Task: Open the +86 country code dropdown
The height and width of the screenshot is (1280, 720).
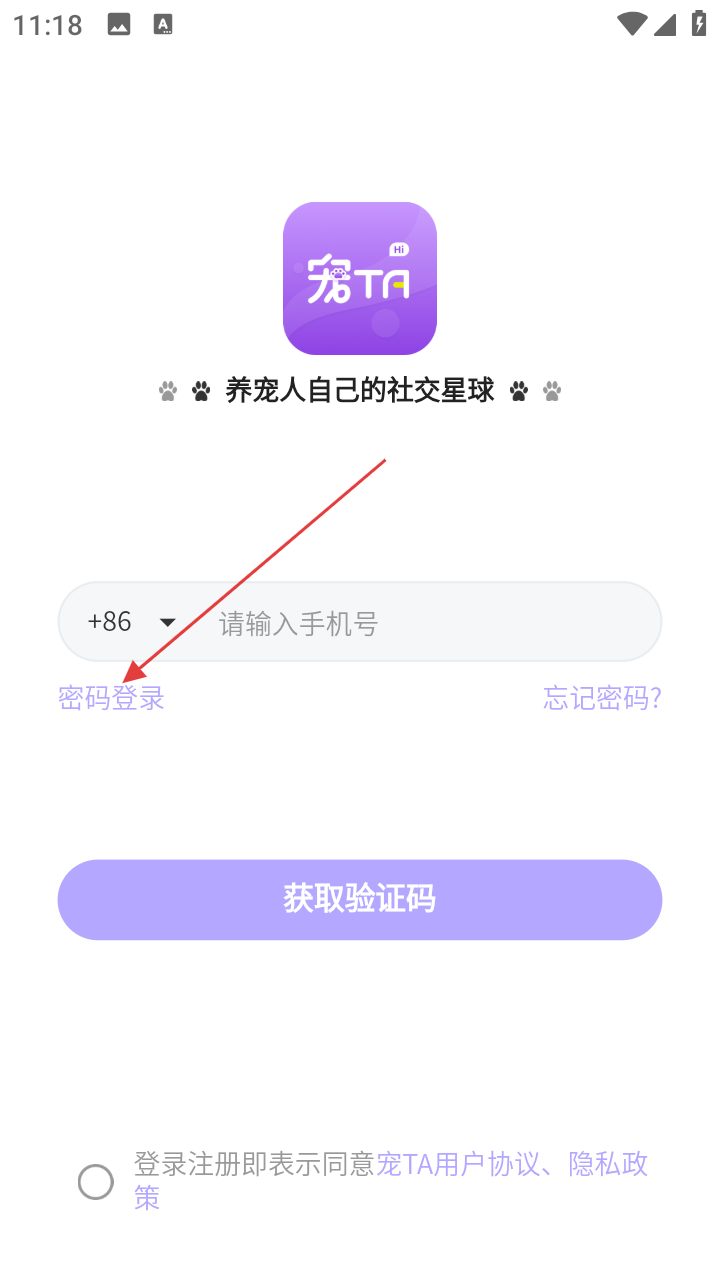Action: coord(132,622)
